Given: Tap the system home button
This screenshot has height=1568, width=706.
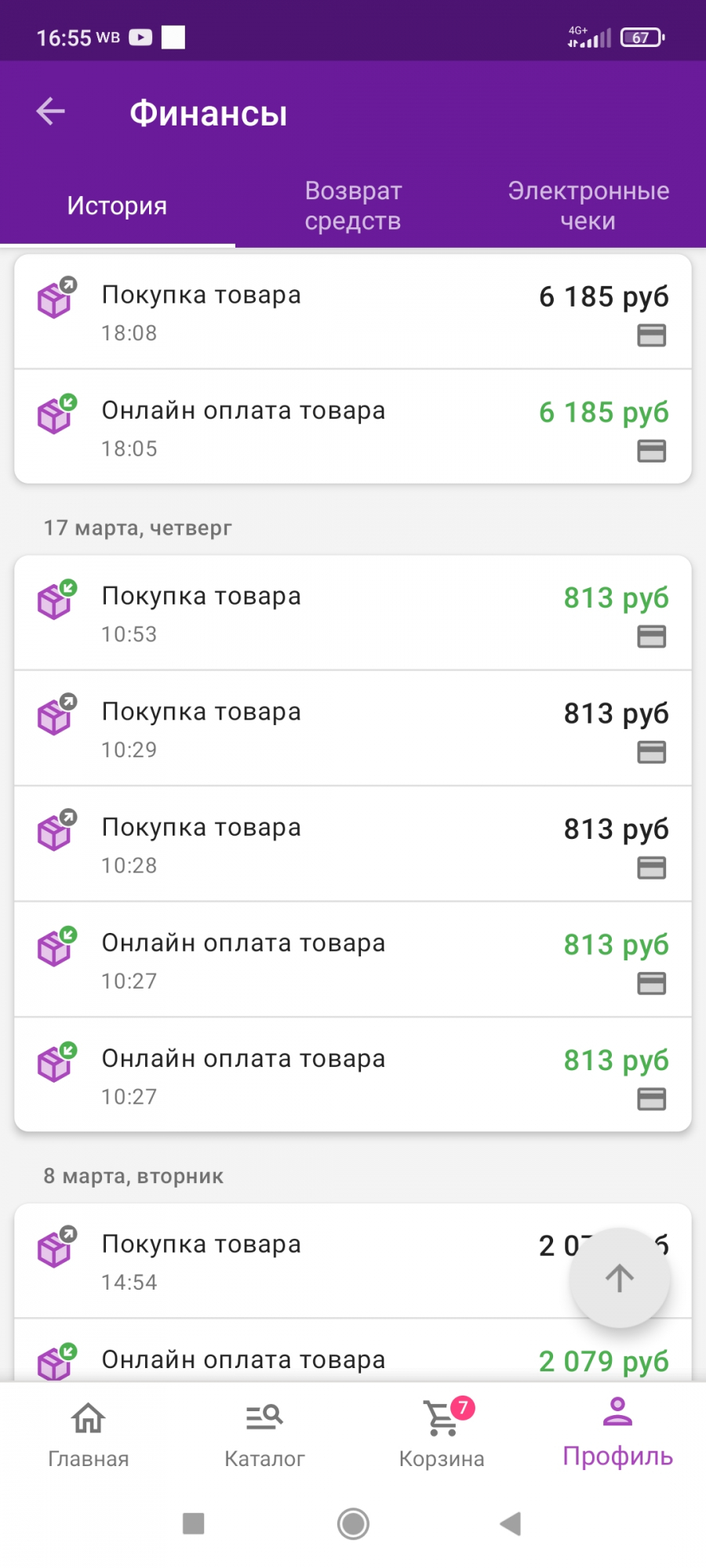Looking at the screenshot, I should click(353, 1524).
